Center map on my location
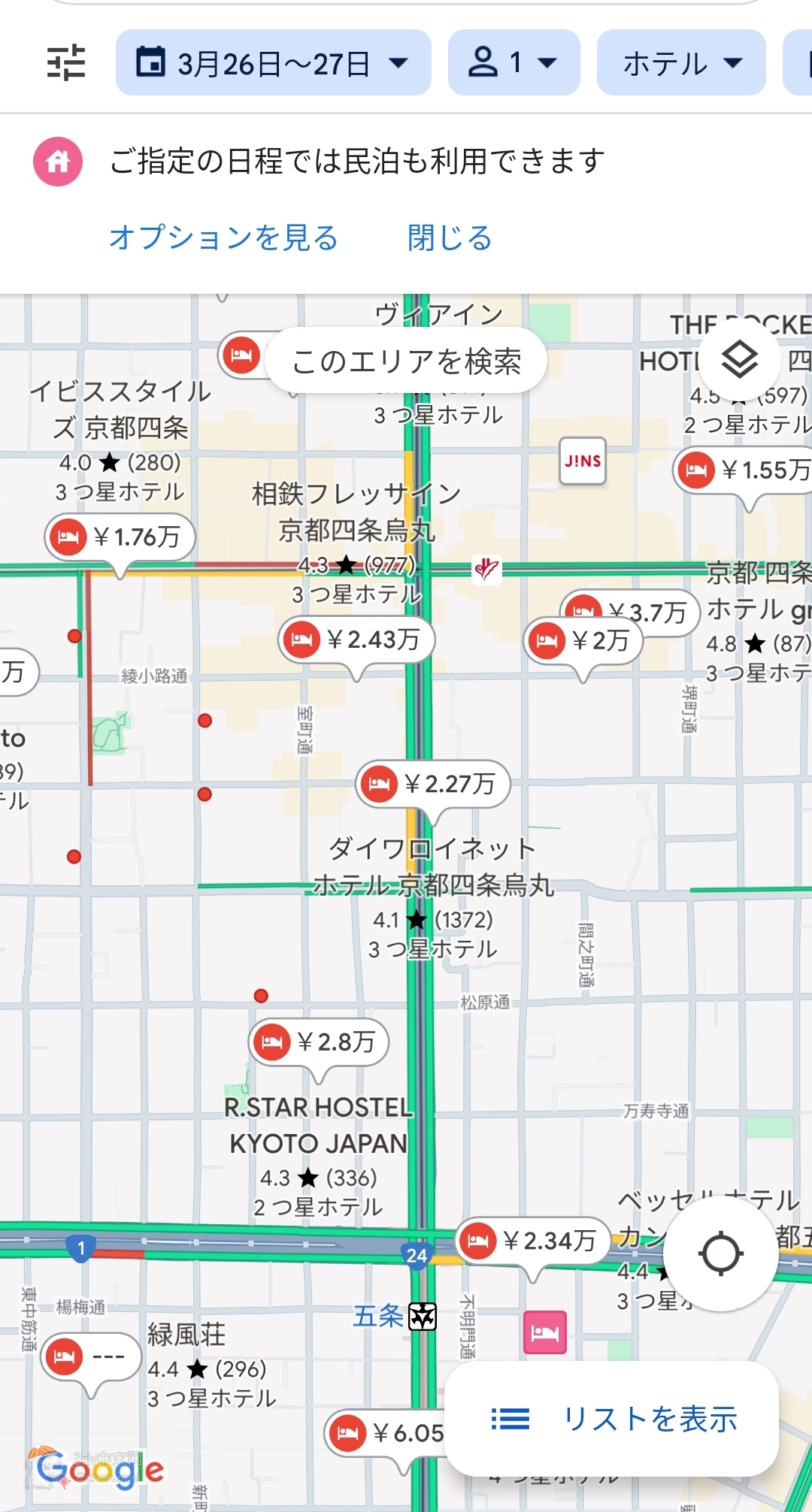 [x=720, y=1253]
